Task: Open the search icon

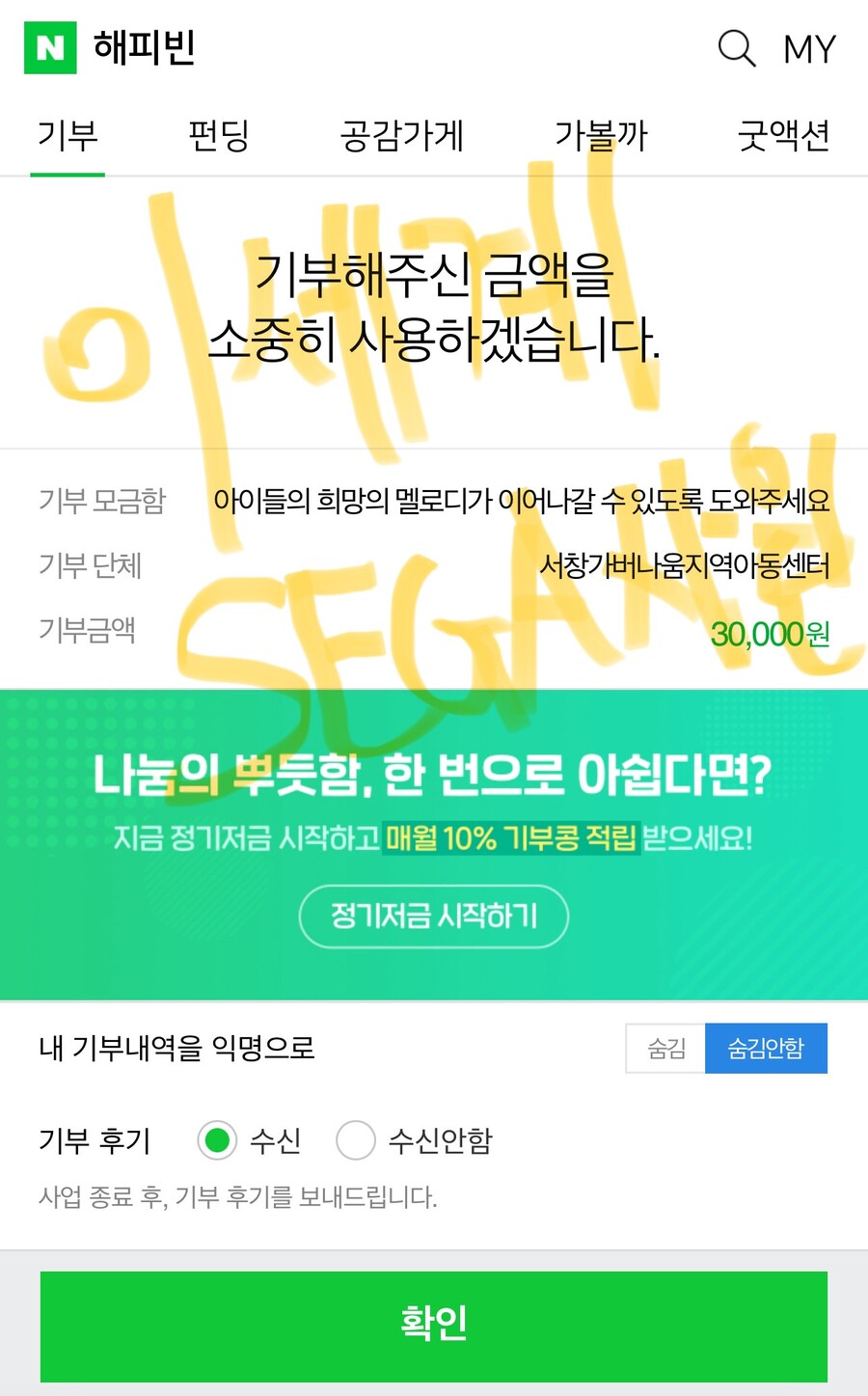Action: (x=737, y=47)
